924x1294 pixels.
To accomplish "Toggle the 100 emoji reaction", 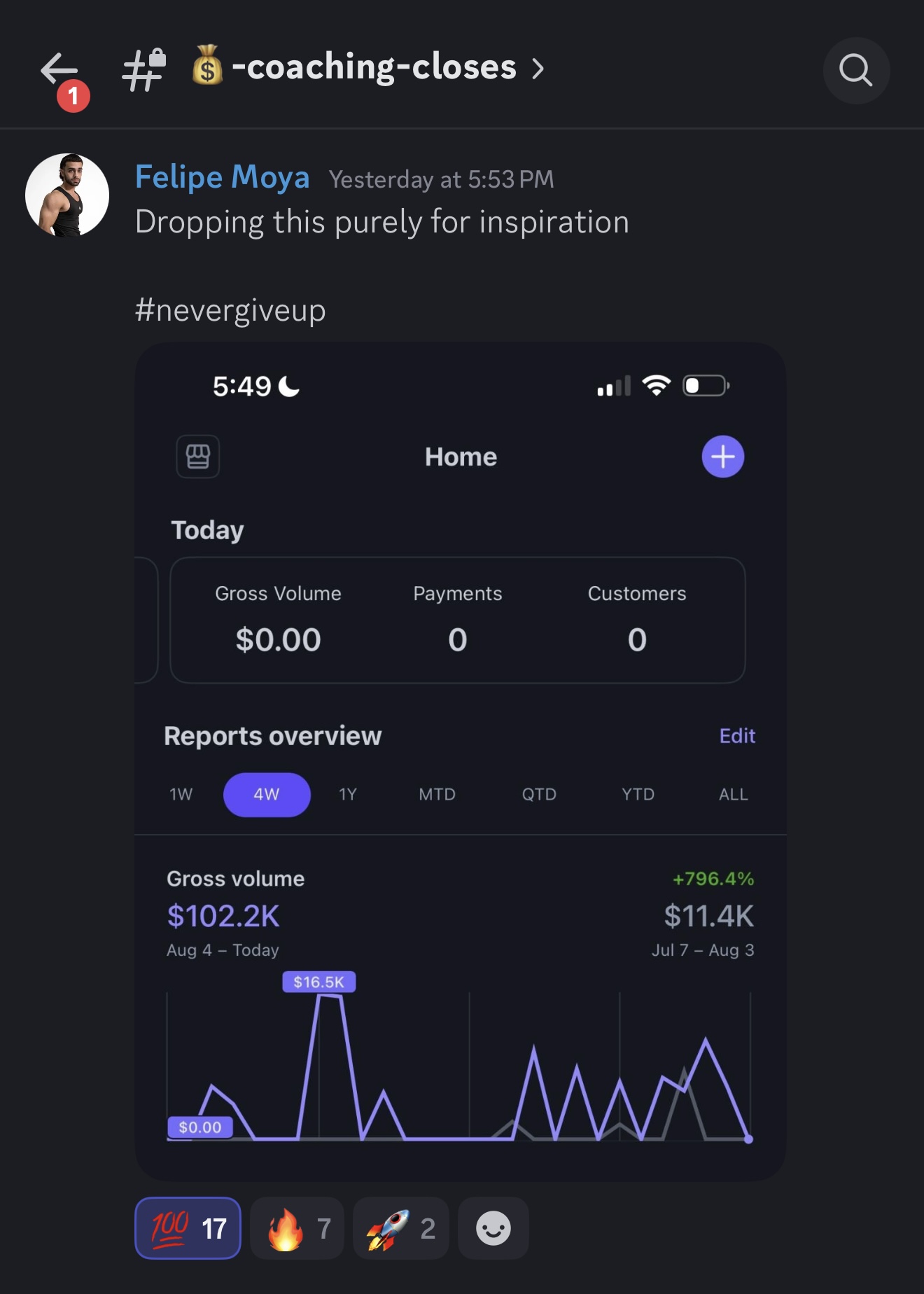I will pyautogui.click(x=188, y=1227).
